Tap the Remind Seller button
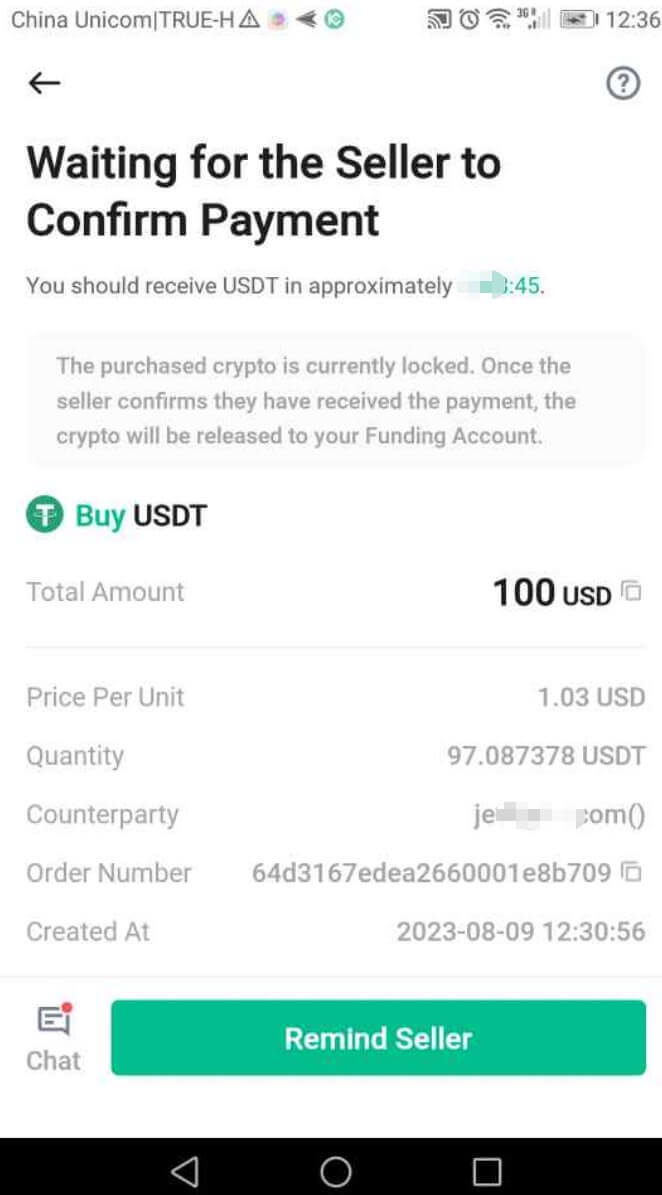 coord(378,1038)
